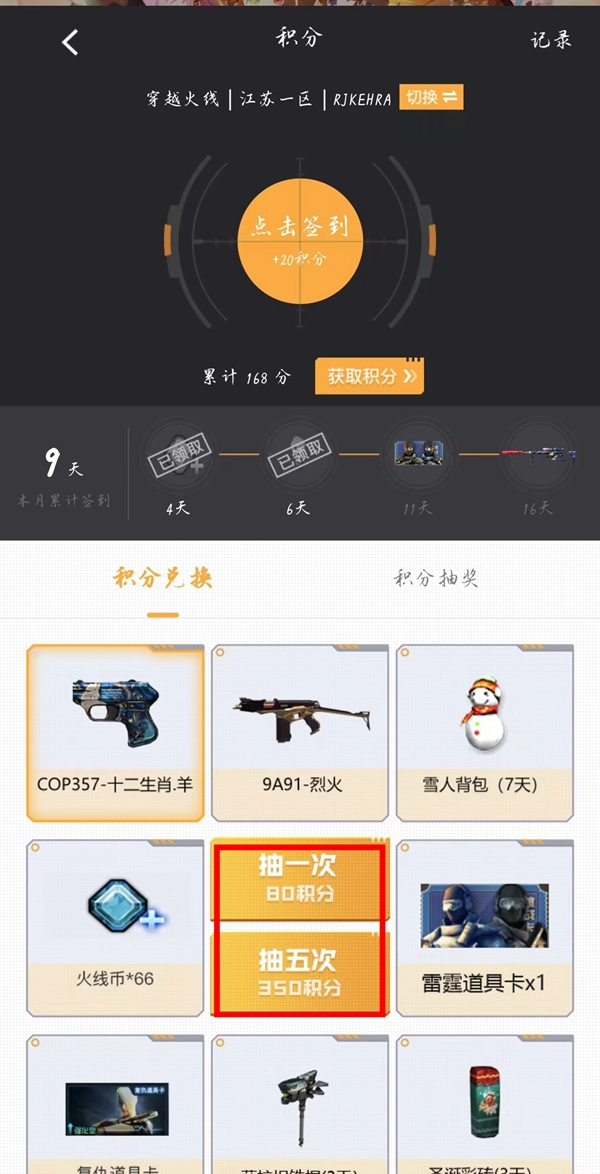The width and height of the screenshot is (600, 1174).
Task: Tap the orange 点击签到 check-in circle
Action: click(299, 241)
